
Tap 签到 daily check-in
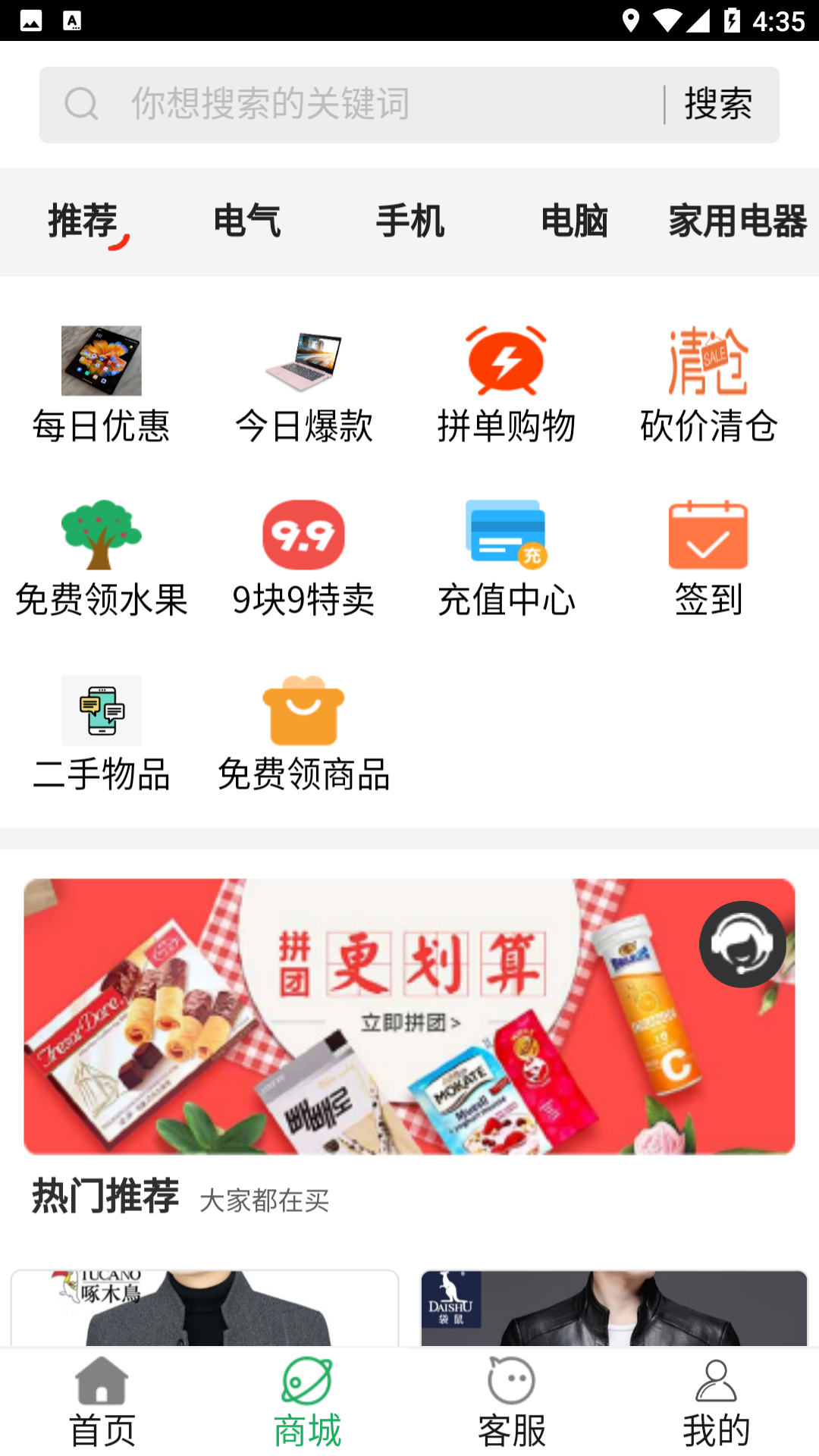708,559
